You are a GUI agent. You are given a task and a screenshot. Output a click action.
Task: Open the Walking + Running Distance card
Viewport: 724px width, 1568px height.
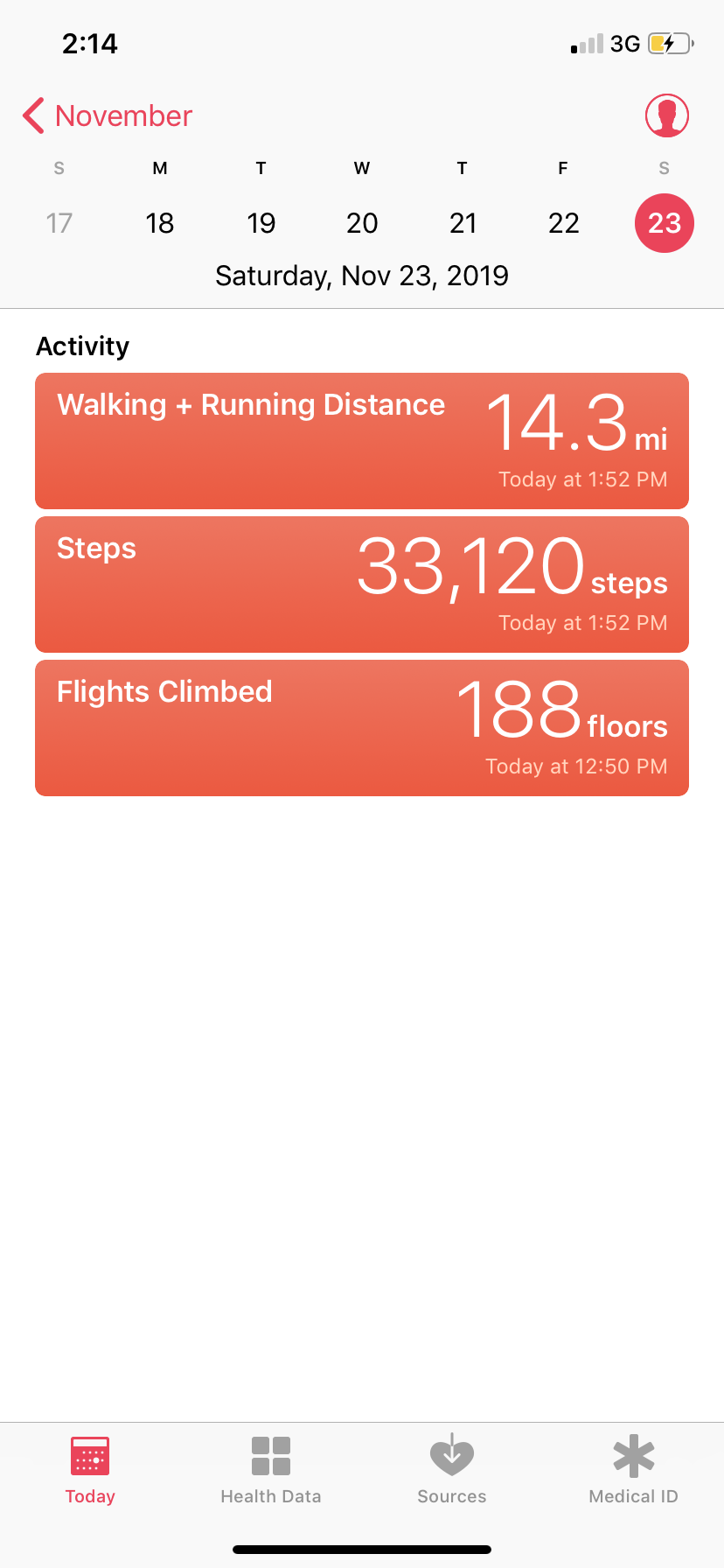click(x=362, y=441)
